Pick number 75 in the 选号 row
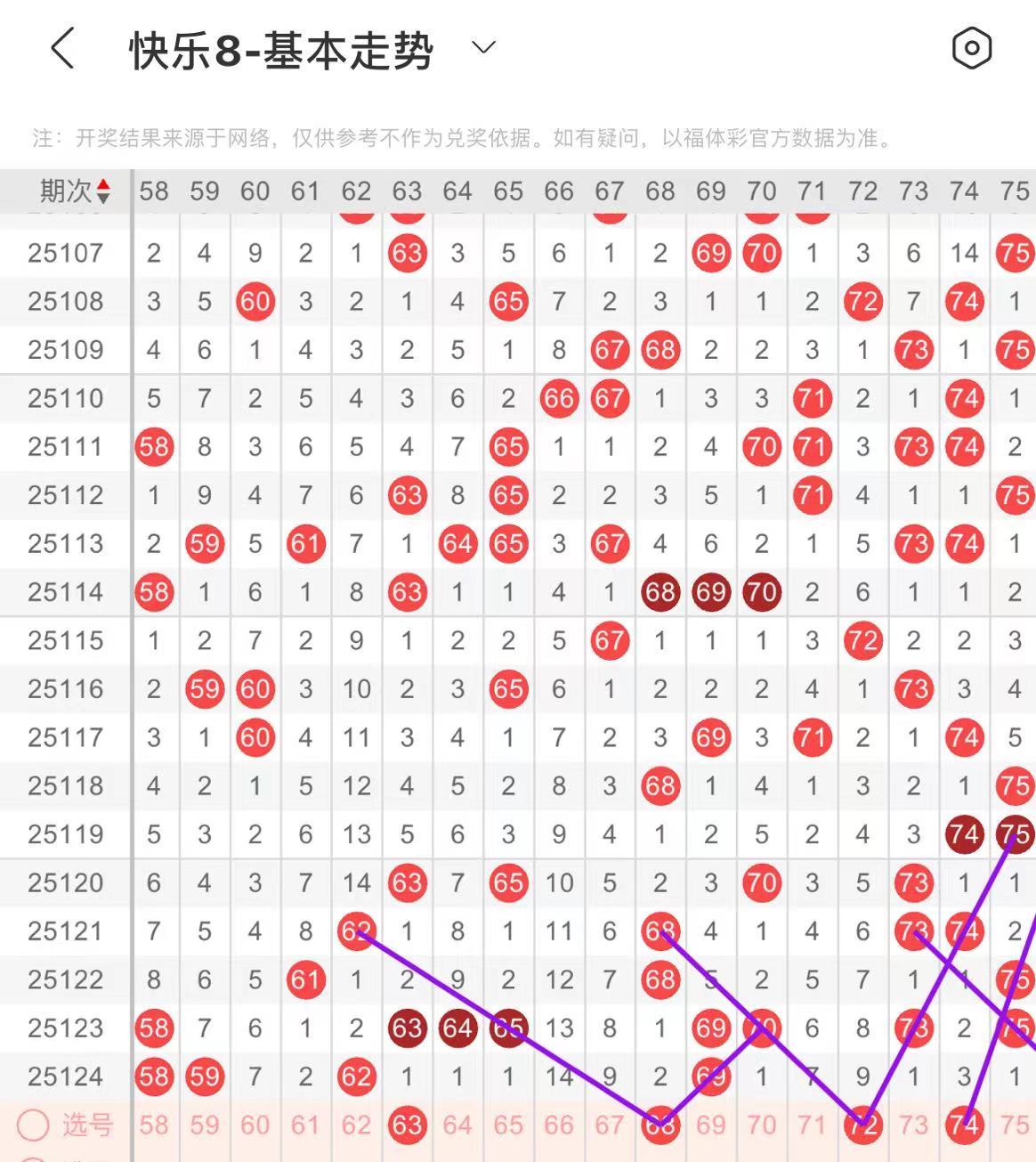The image size is (1036, 1162). [x=1014, y=1125]
